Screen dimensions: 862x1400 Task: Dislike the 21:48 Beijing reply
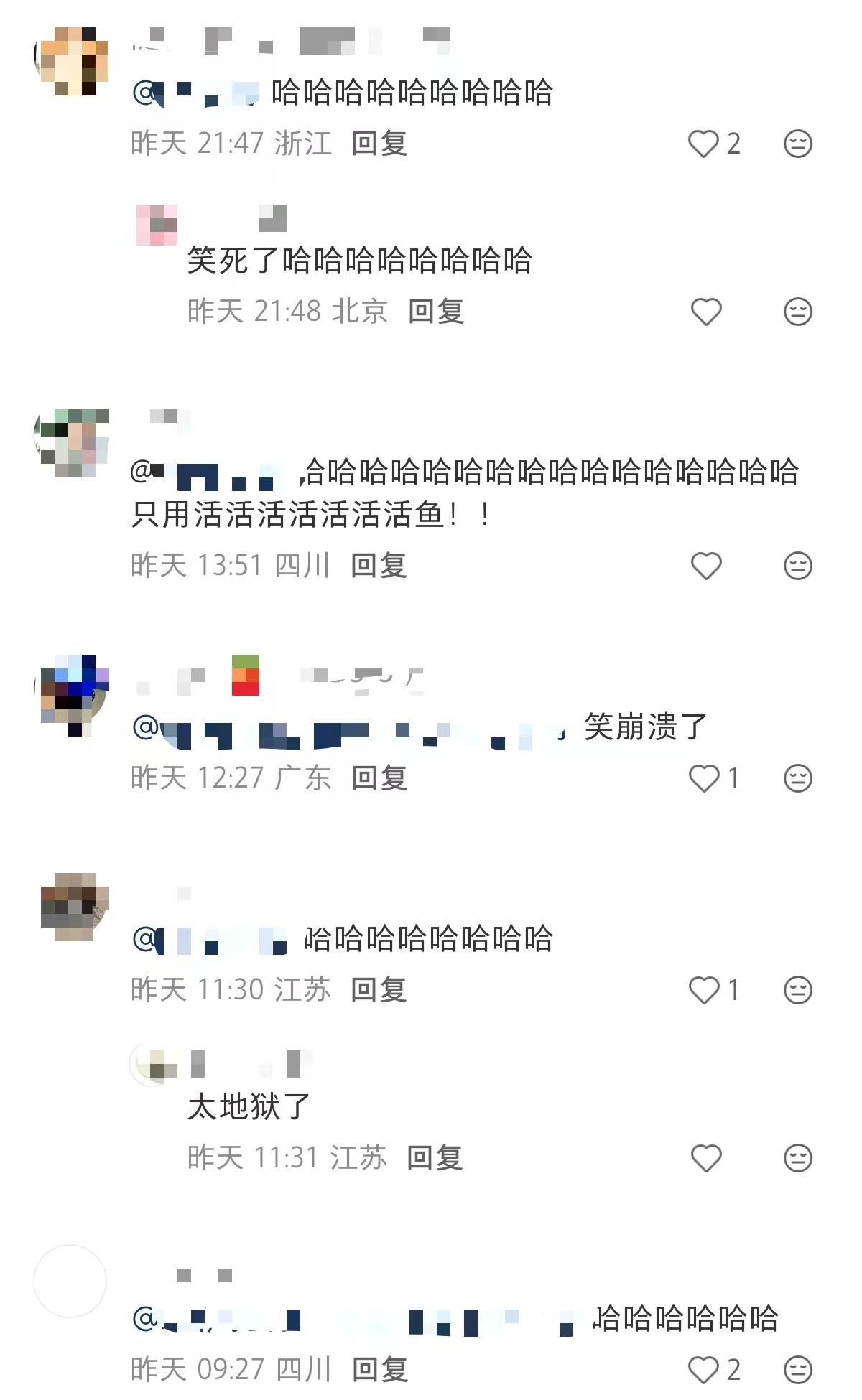pos(797,312)
